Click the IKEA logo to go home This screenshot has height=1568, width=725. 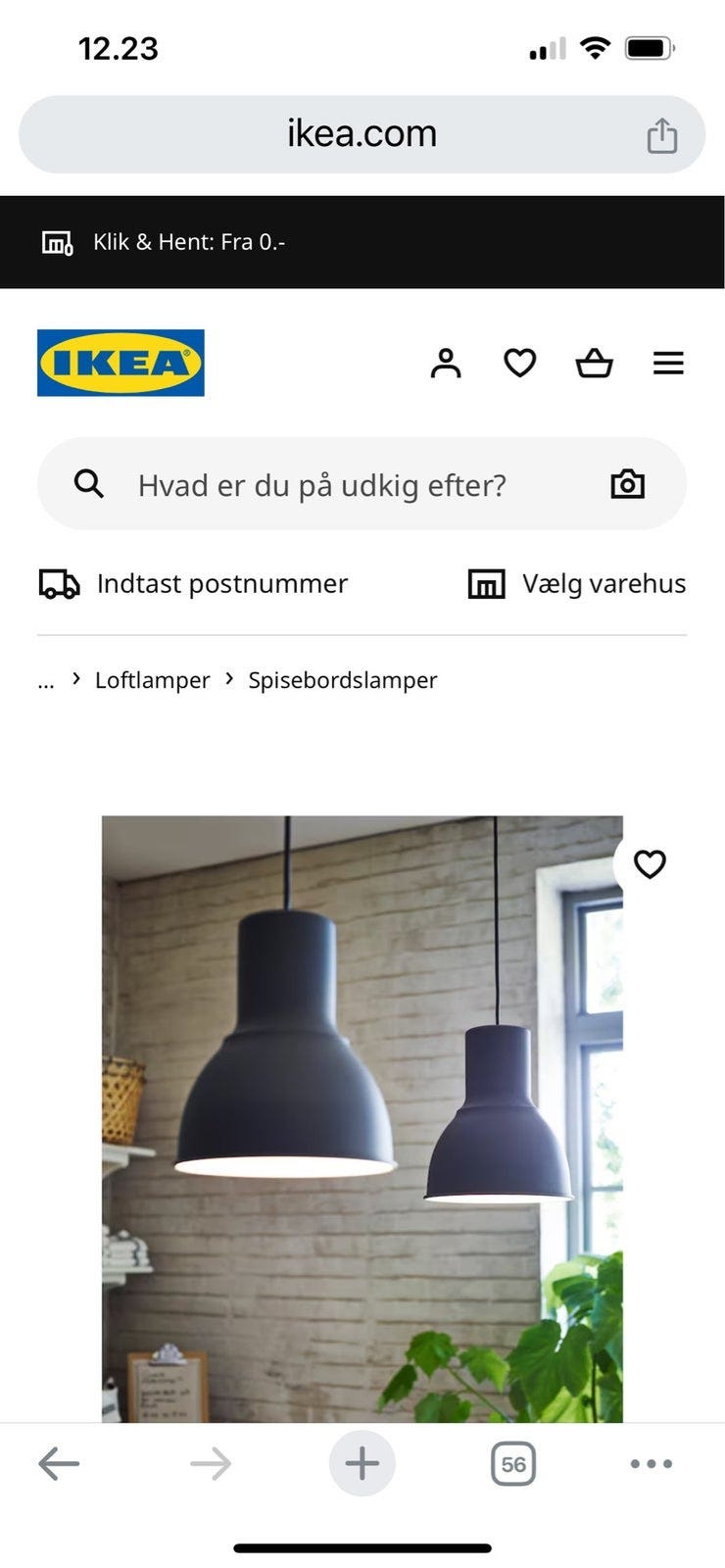click(120, 362)
